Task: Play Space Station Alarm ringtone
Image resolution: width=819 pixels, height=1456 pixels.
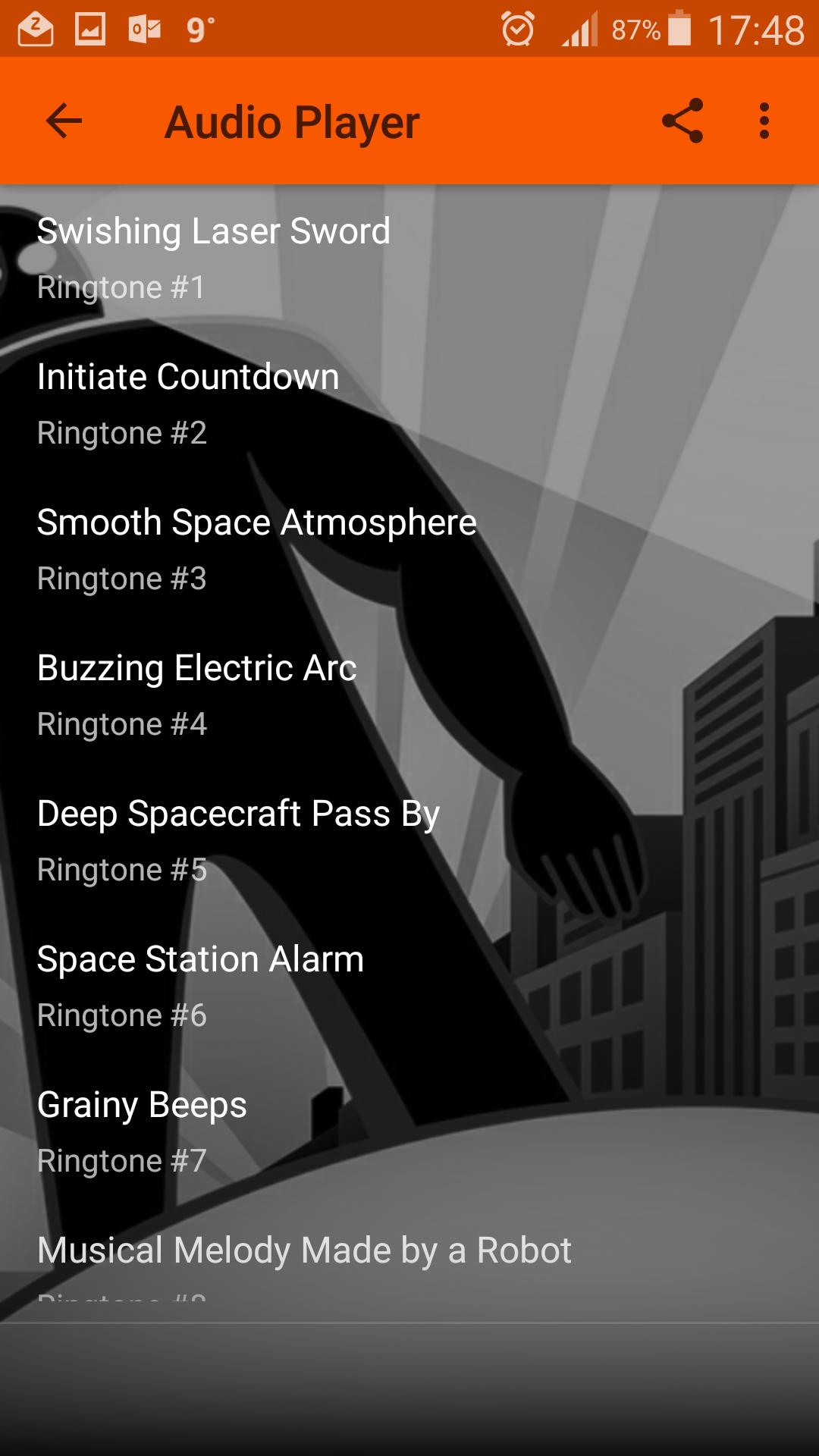Action: pyautogui.click(x=200, y=986)
